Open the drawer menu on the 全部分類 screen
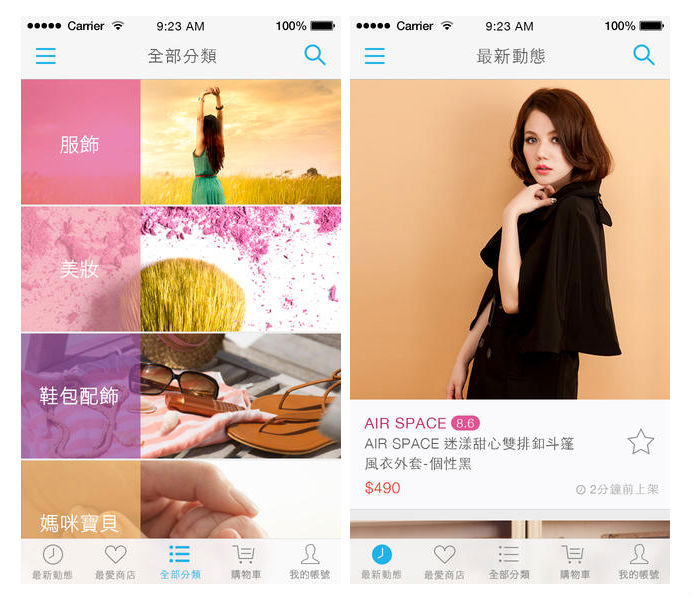Viewport: 692px width, 597px height. [46, 56]
